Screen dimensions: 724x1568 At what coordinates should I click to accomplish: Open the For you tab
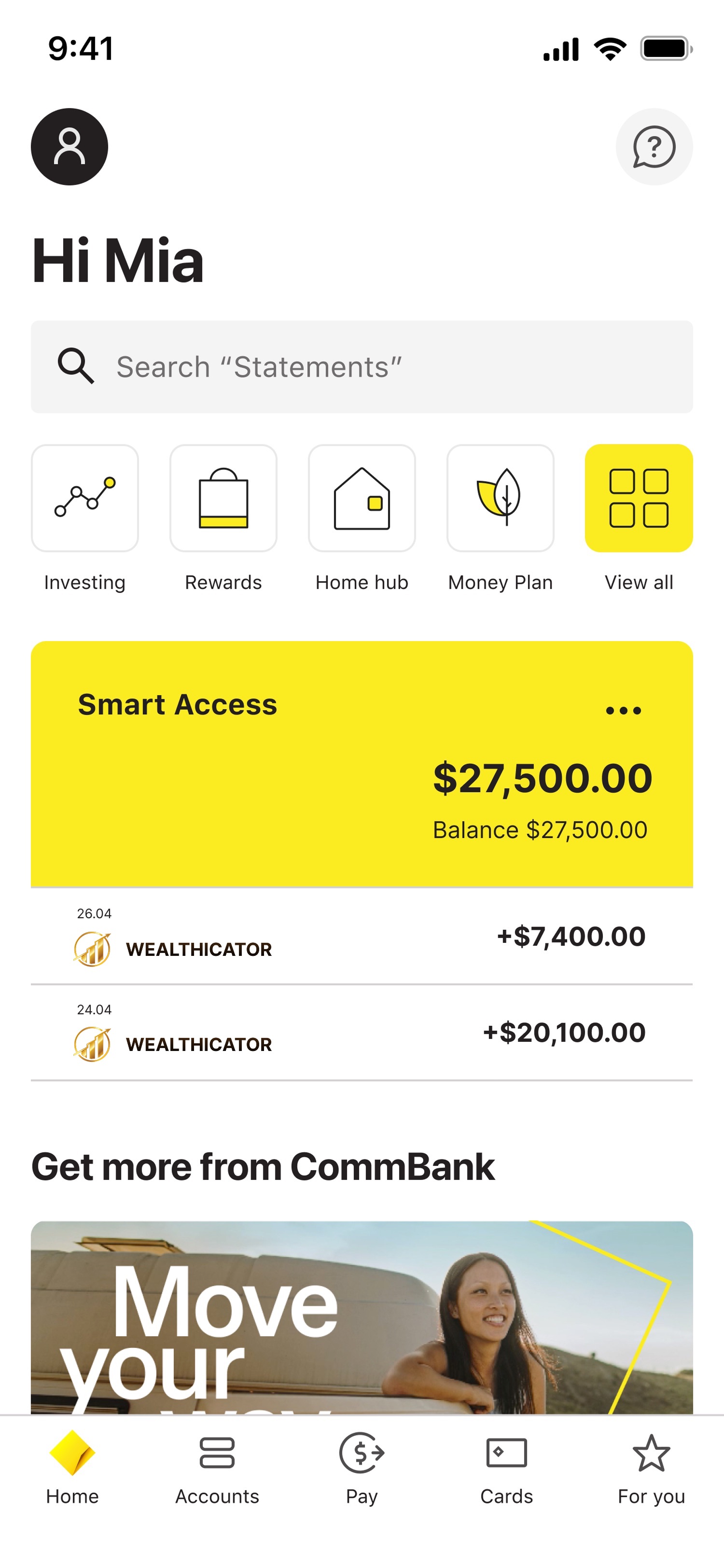click(651, 1468)
